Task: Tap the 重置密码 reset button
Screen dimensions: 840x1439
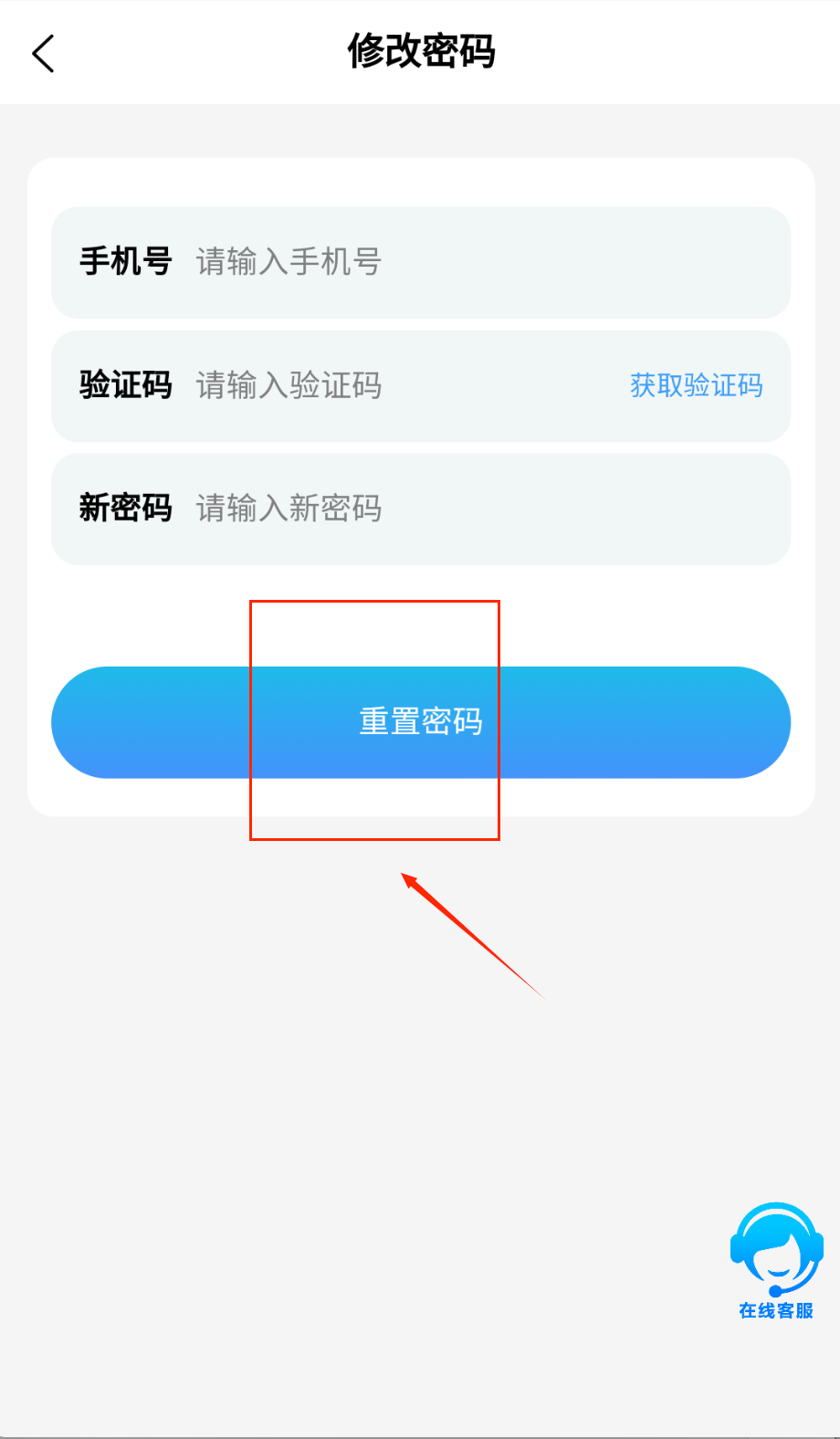Action: click(421, 722)
